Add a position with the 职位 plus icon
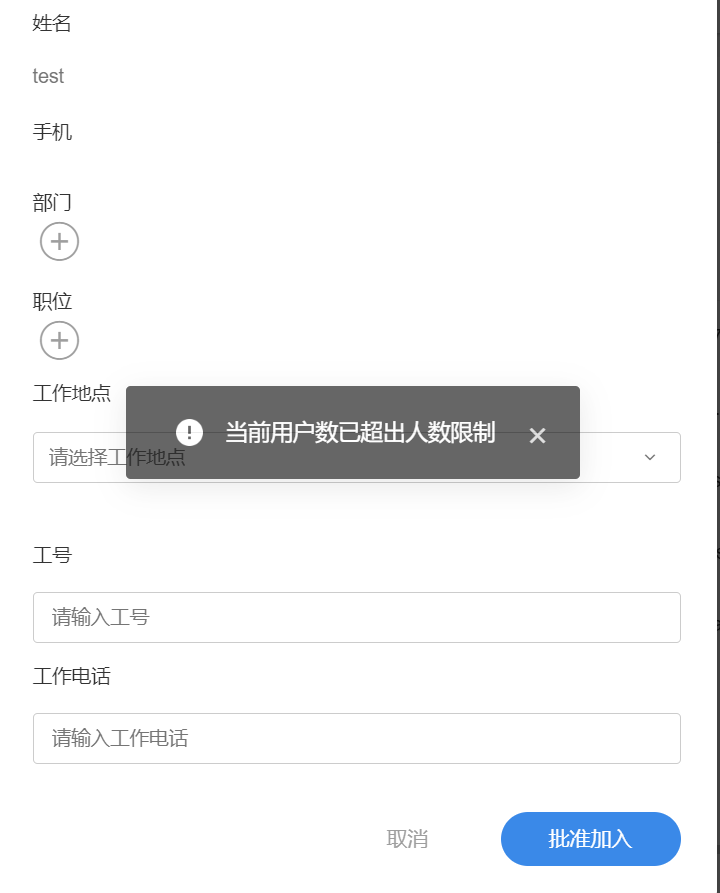Screen dimensions: 720x893 click(59, 340)
